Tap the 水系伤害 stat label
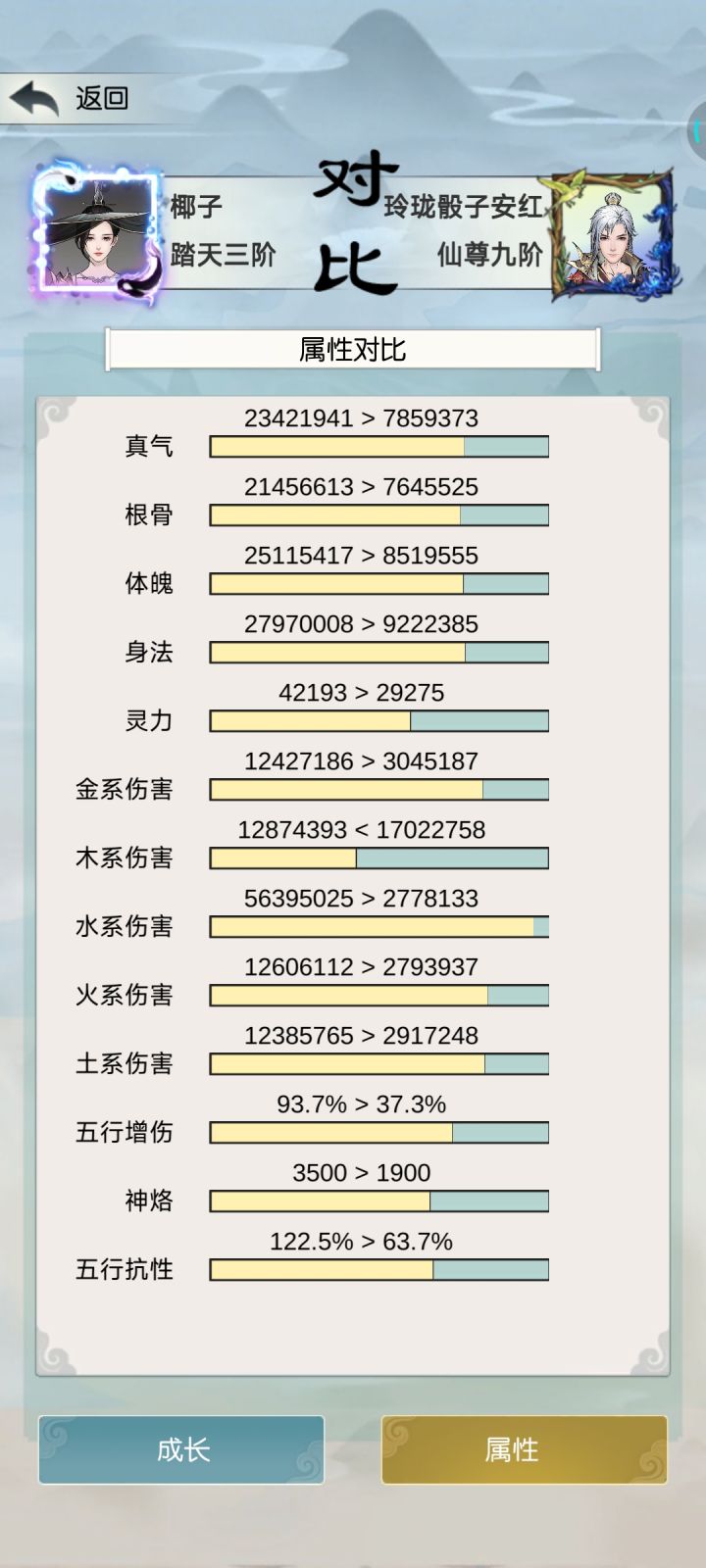706x1568 pixels. pyautogui.click(x=122, y=927)
